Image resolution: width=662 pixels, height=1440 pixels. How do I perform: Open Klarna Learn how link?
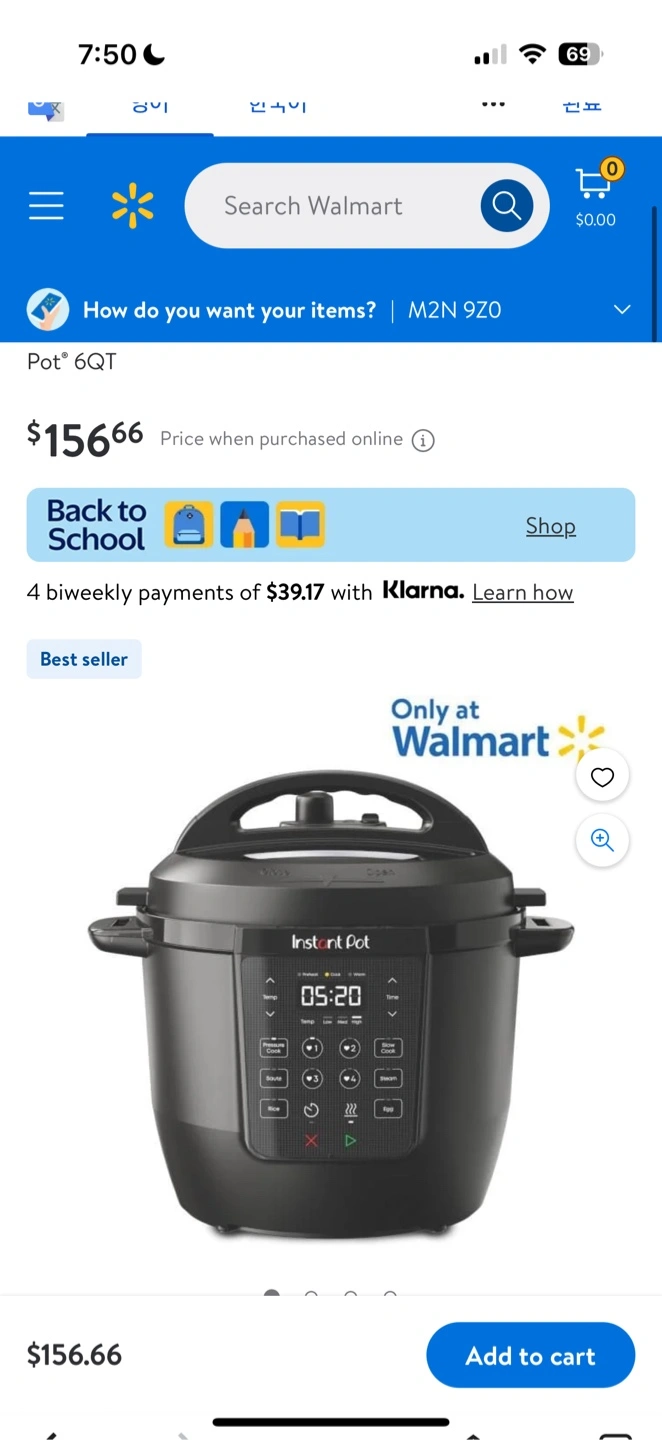tap(523, 592)
